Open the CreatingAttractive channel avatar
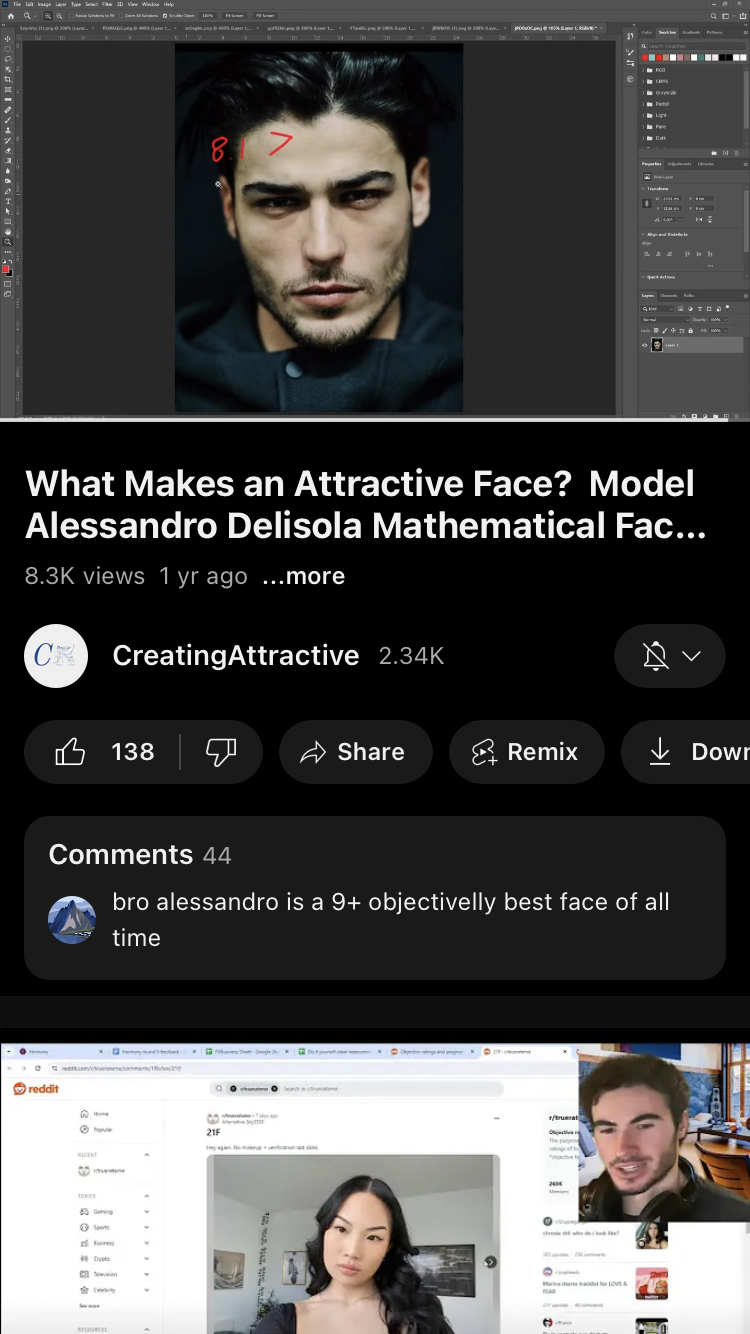 click(x=56, y=656)
